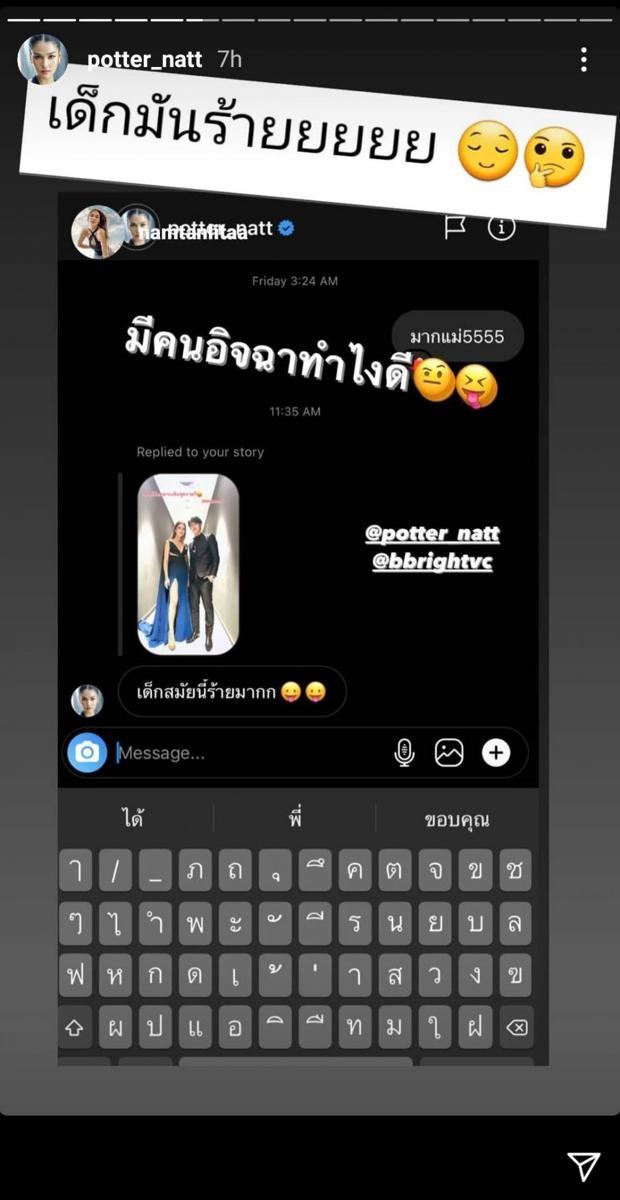Open potter_natt's profile picture

(42, 59)
